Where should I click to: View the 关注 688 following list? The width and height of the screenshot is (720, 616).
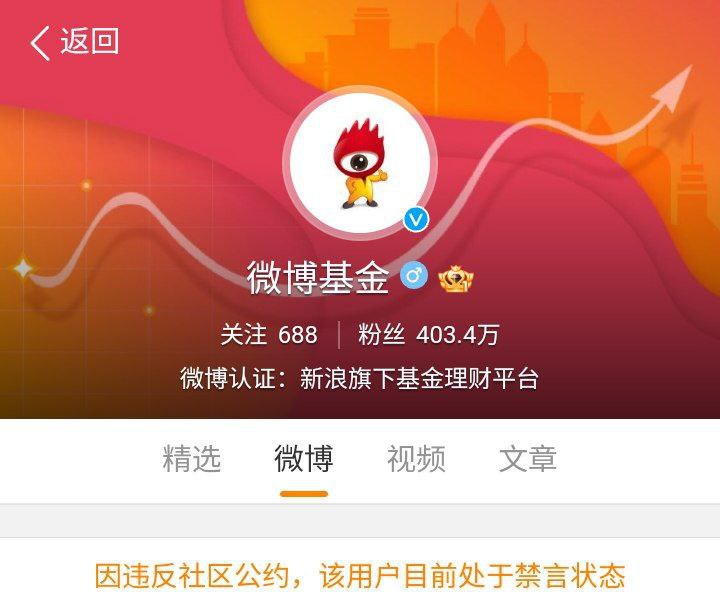pyautogui.click(x=268, y=334)
